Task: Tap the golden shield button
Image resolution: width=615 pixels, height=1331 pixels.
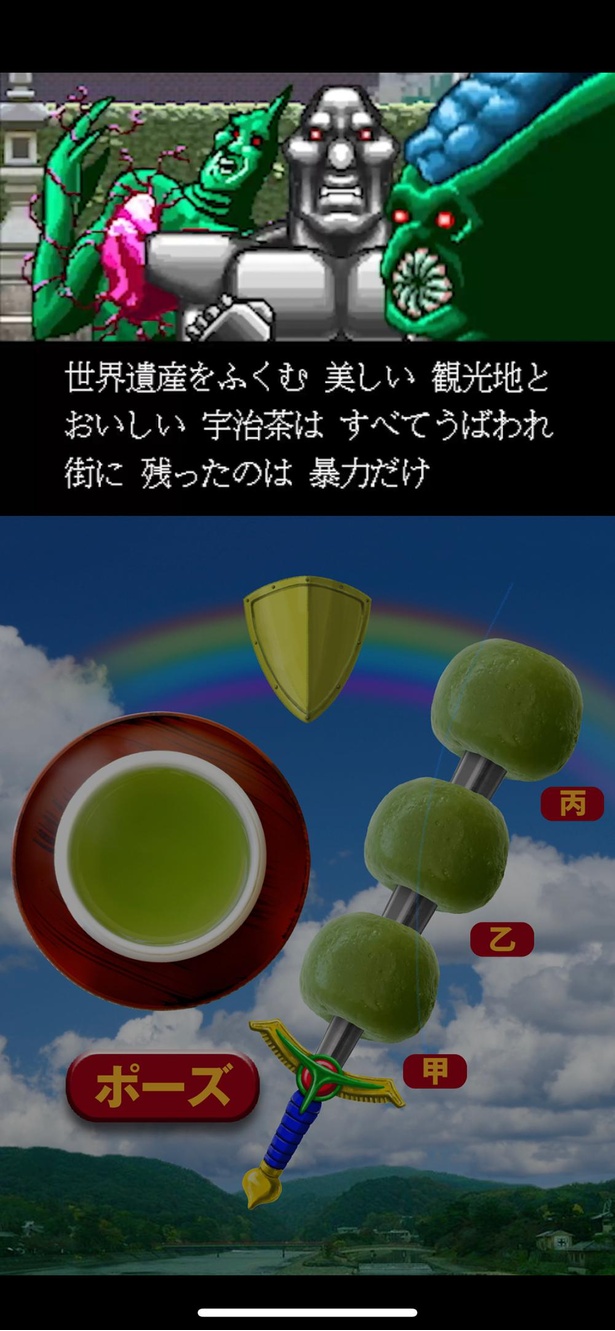Action: [307, 646]
